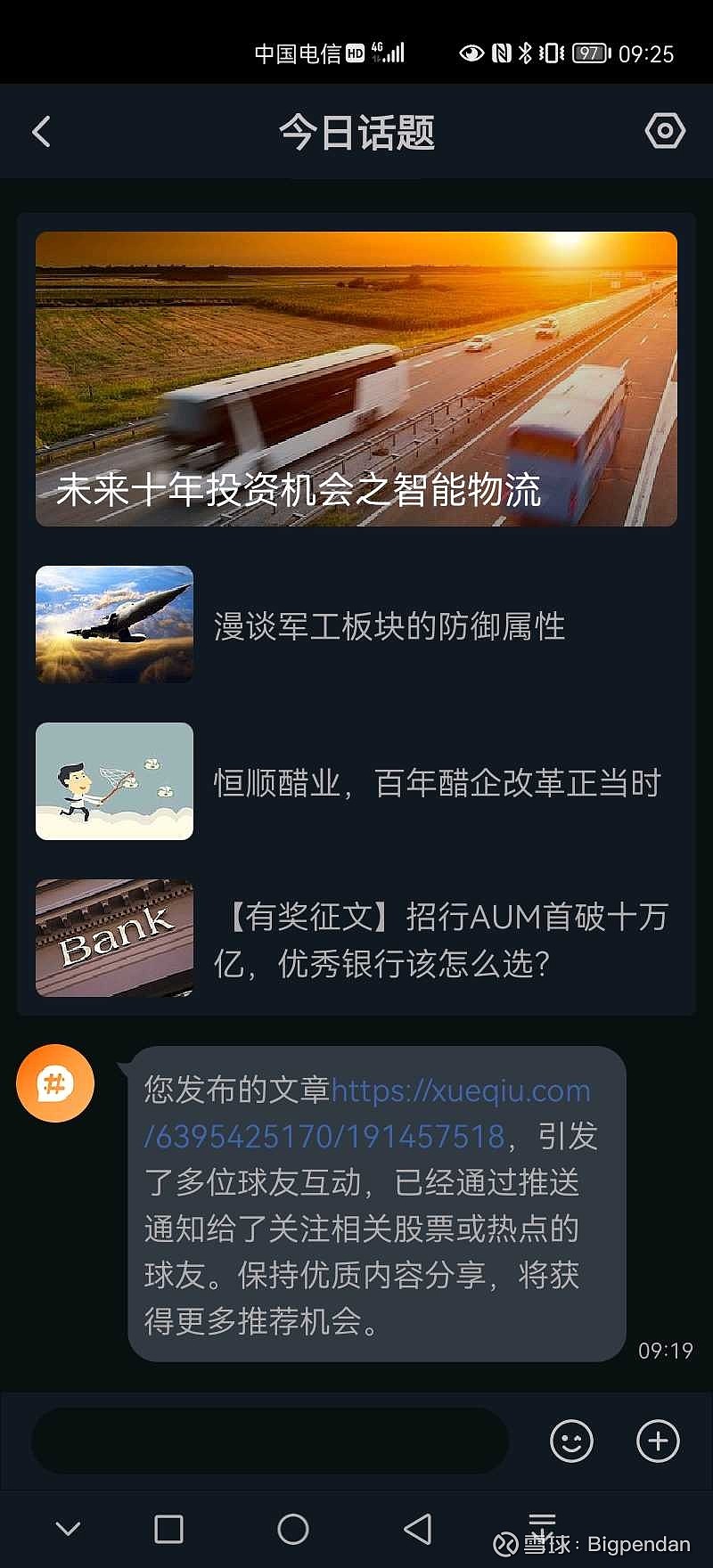The image size is (713, 1568).
Task: Open the 招行AUM首破十万亿 essay topic
Action: click(440, 939)
